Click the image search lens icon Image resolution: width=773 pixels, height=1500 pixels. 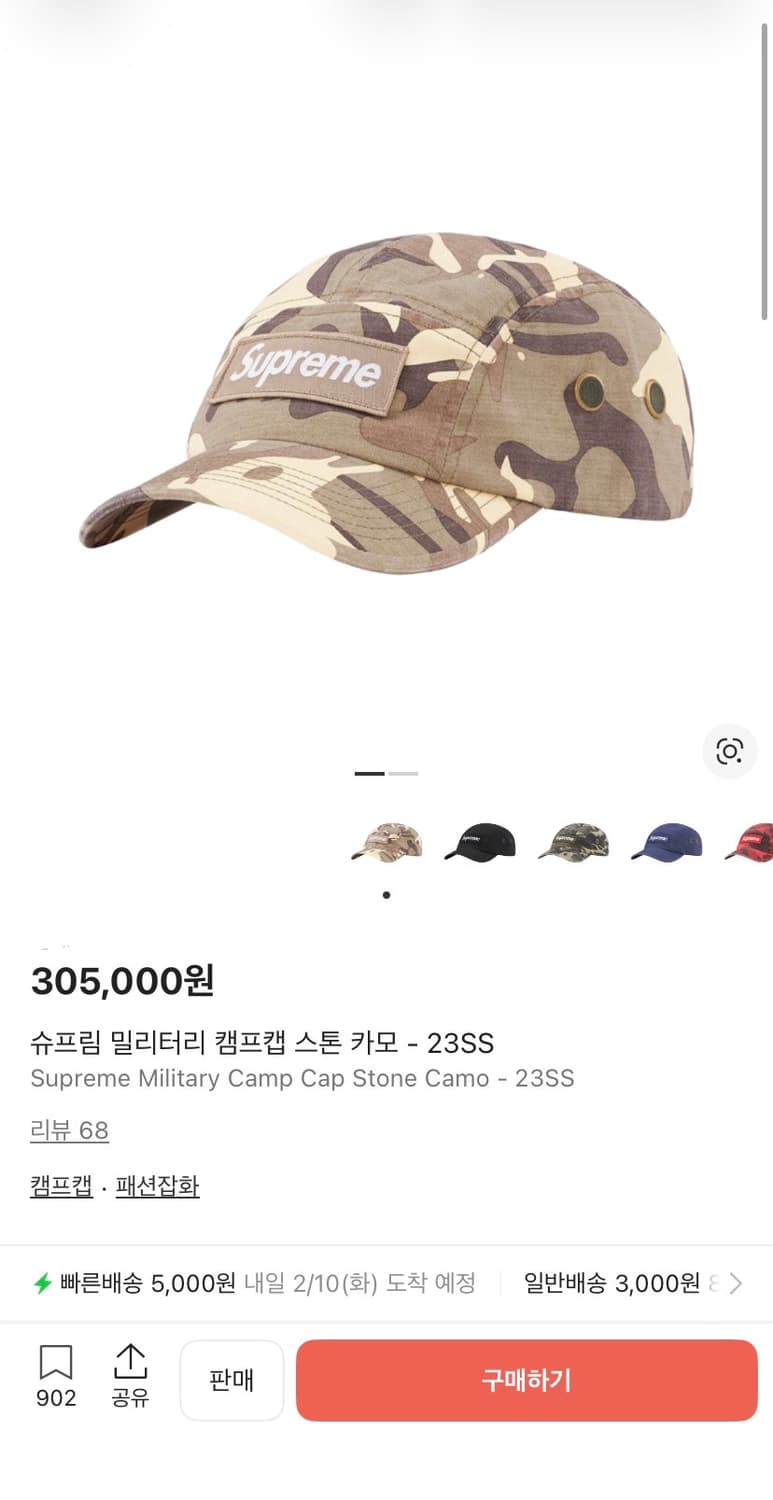730,752
